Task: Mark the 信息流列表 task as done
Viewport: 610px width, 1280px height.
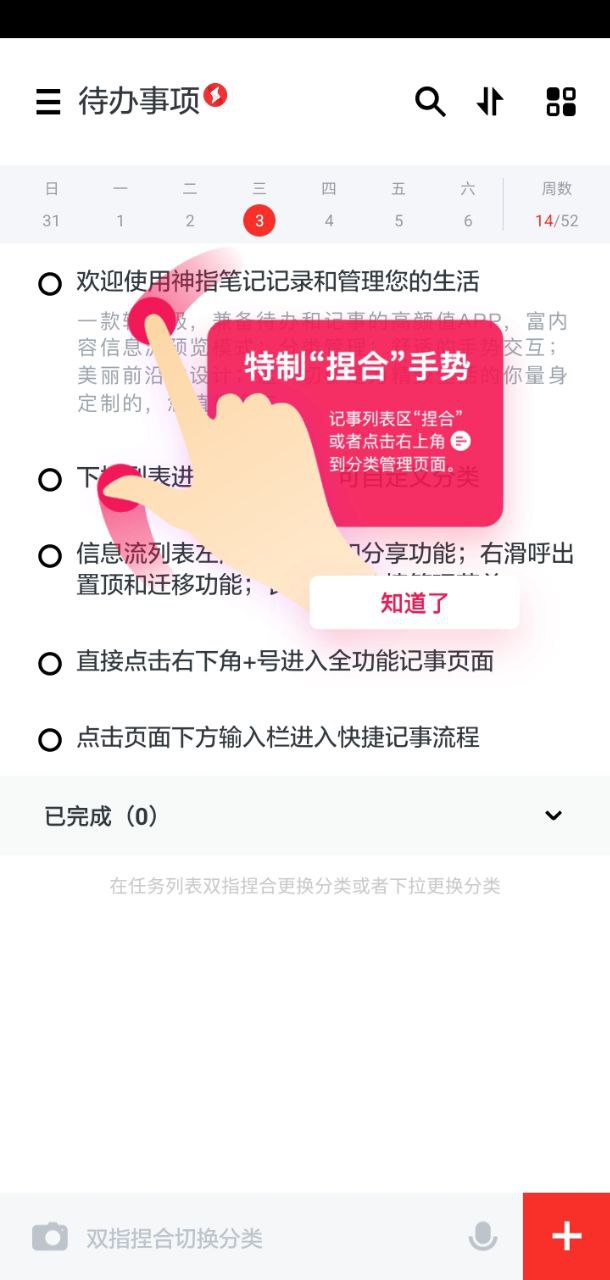Action: (50, 556)
